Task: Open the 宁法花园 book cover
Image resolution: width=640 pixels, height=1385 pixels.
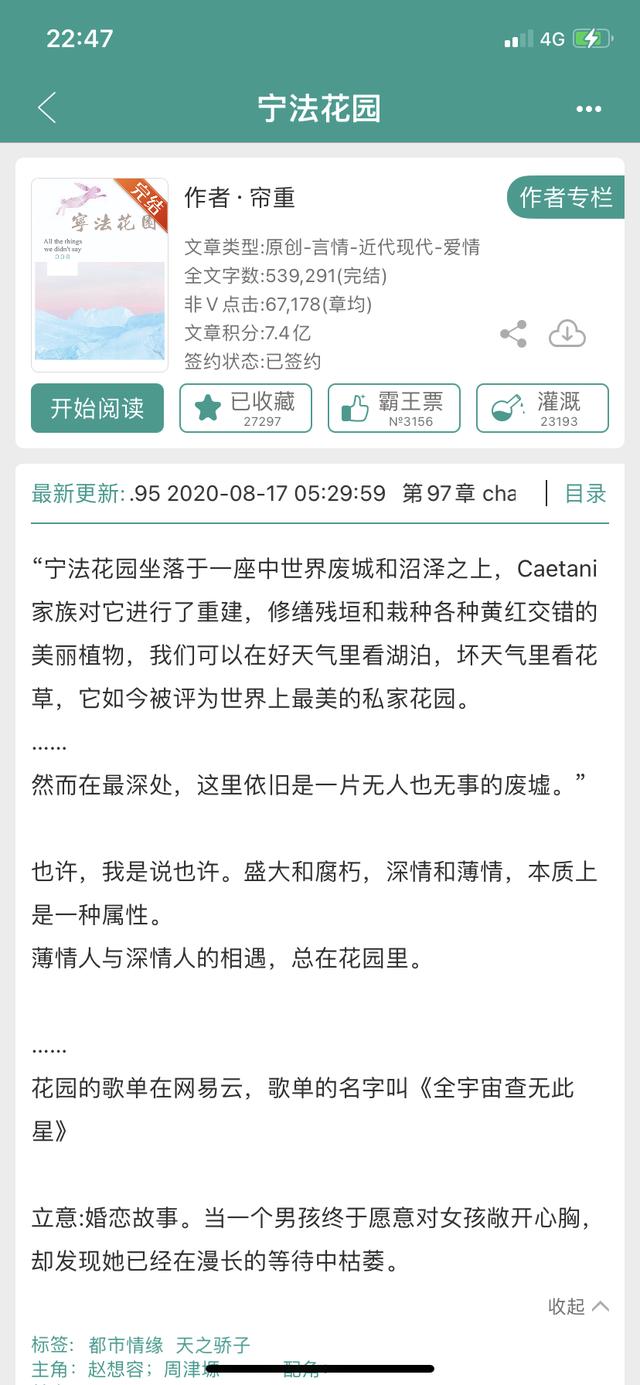Action: point(100,275)
